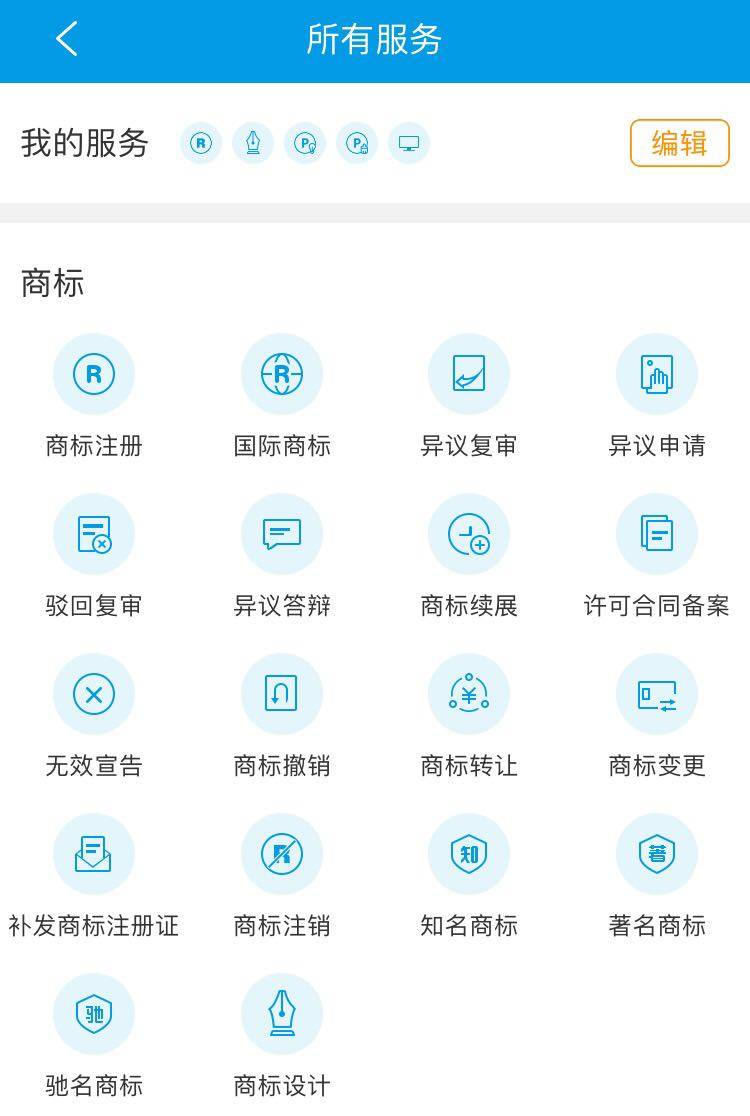Select the 异议答辩 opposition defense icon

281,534
